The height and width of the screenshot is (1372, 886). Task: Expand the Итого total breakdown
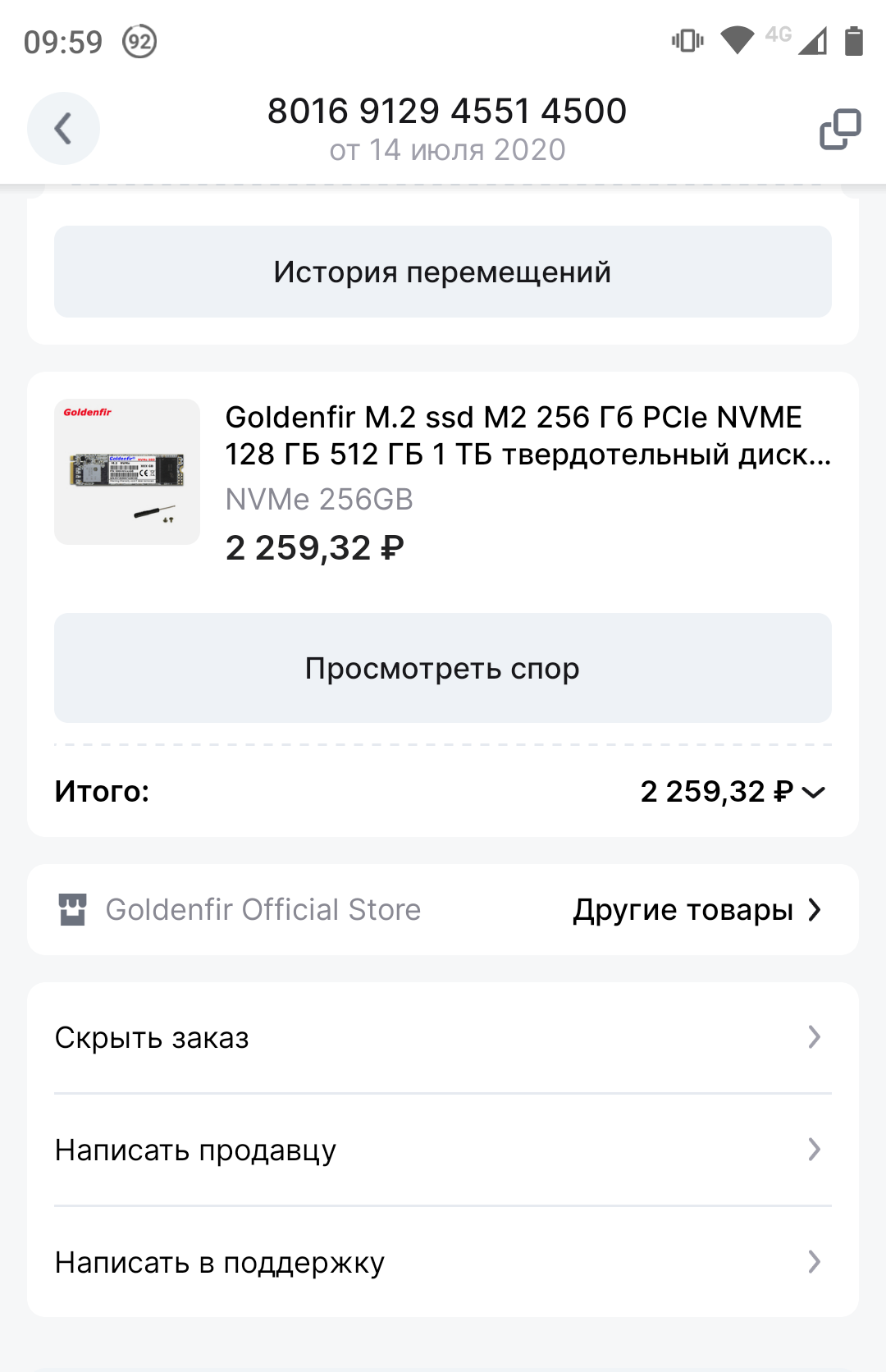tap(813, 792)
